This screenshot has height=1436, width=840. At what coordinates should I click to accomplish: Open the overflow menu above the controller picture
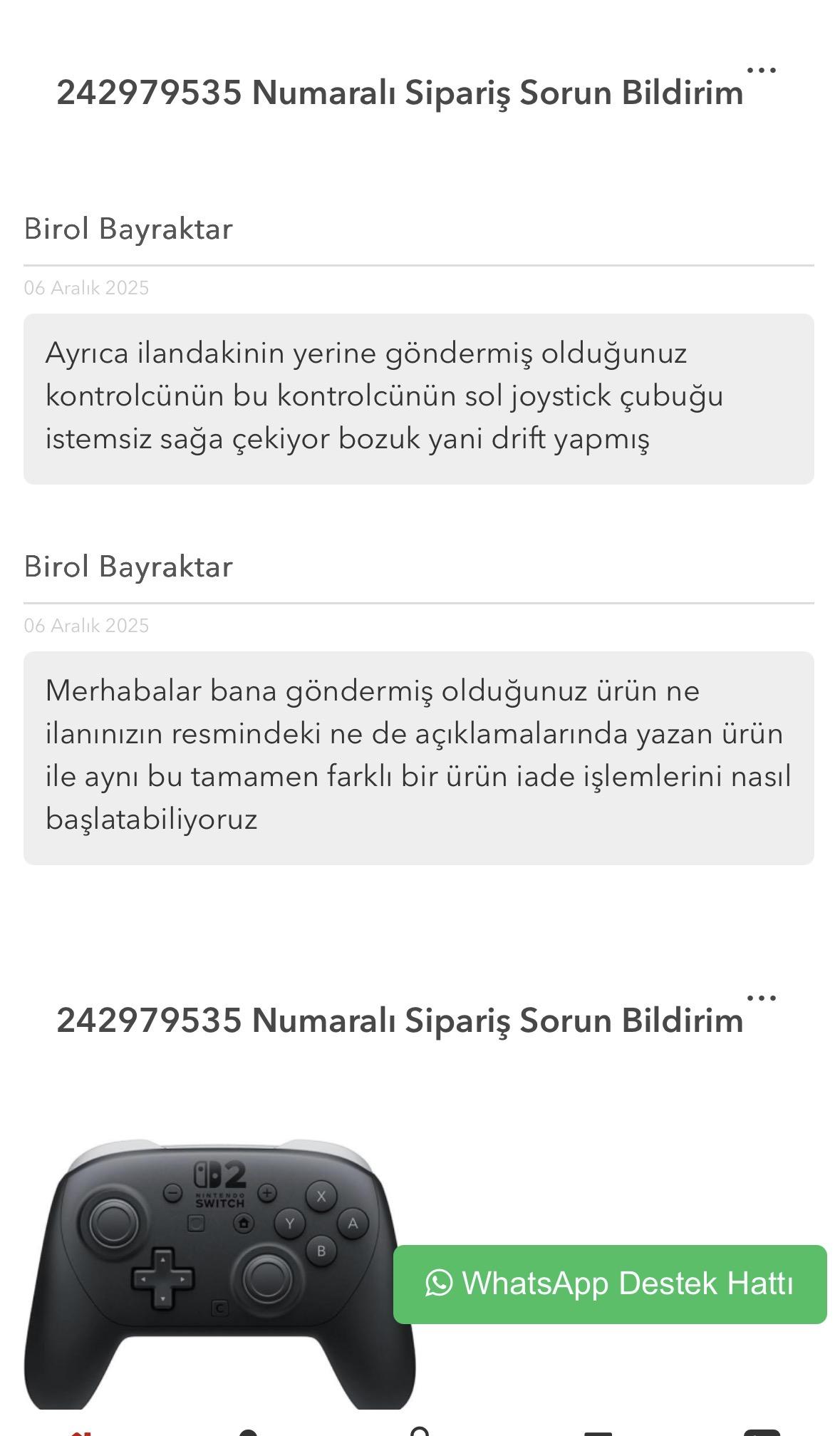(x=761, y=998)
